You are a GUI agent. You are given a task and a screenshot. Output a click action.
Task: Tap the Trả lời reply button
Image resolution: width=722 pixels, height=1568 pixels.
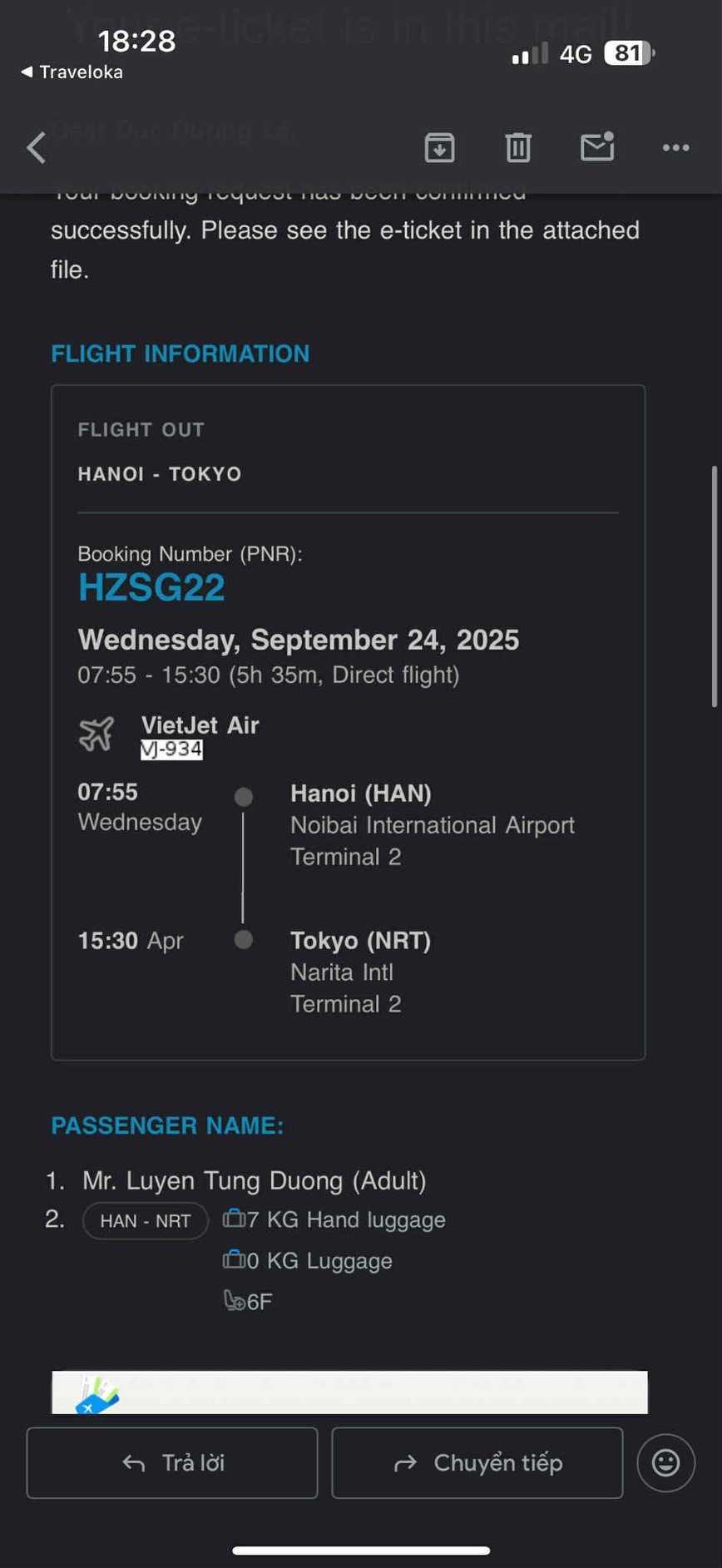172,1462
